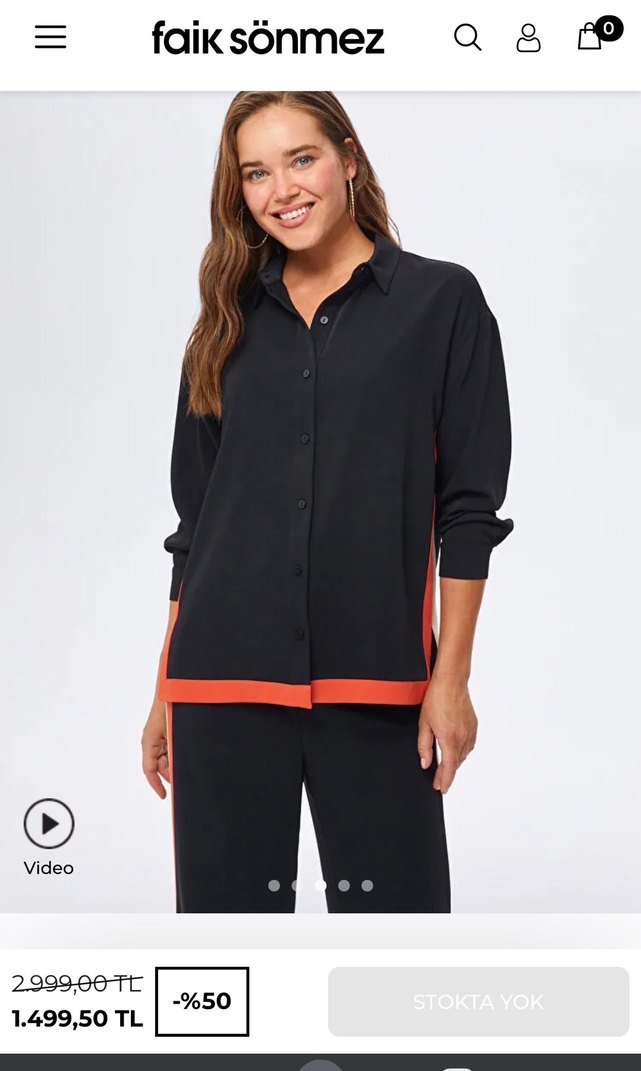Image resolution: width=641 pixels, height=1071 pixels.
Task: Tap the Stokta Yok button
Action: point(478,1001)
